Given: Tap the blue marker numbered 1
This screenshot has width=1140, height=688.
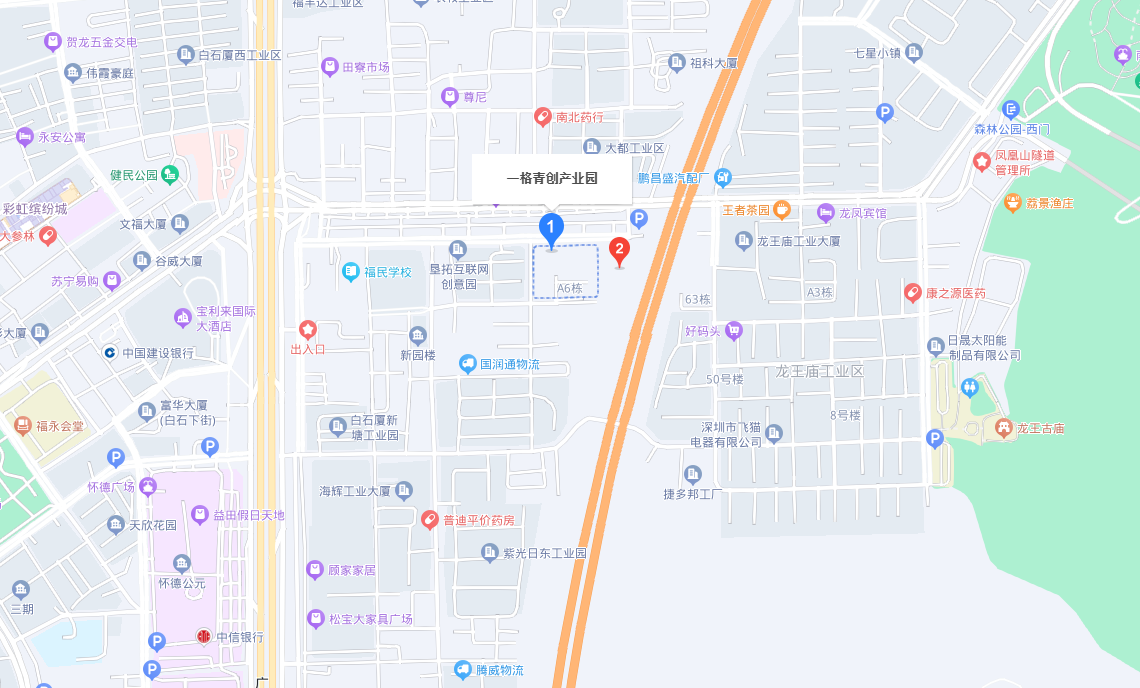Looking at the screenshot, I should coord(550,229).
